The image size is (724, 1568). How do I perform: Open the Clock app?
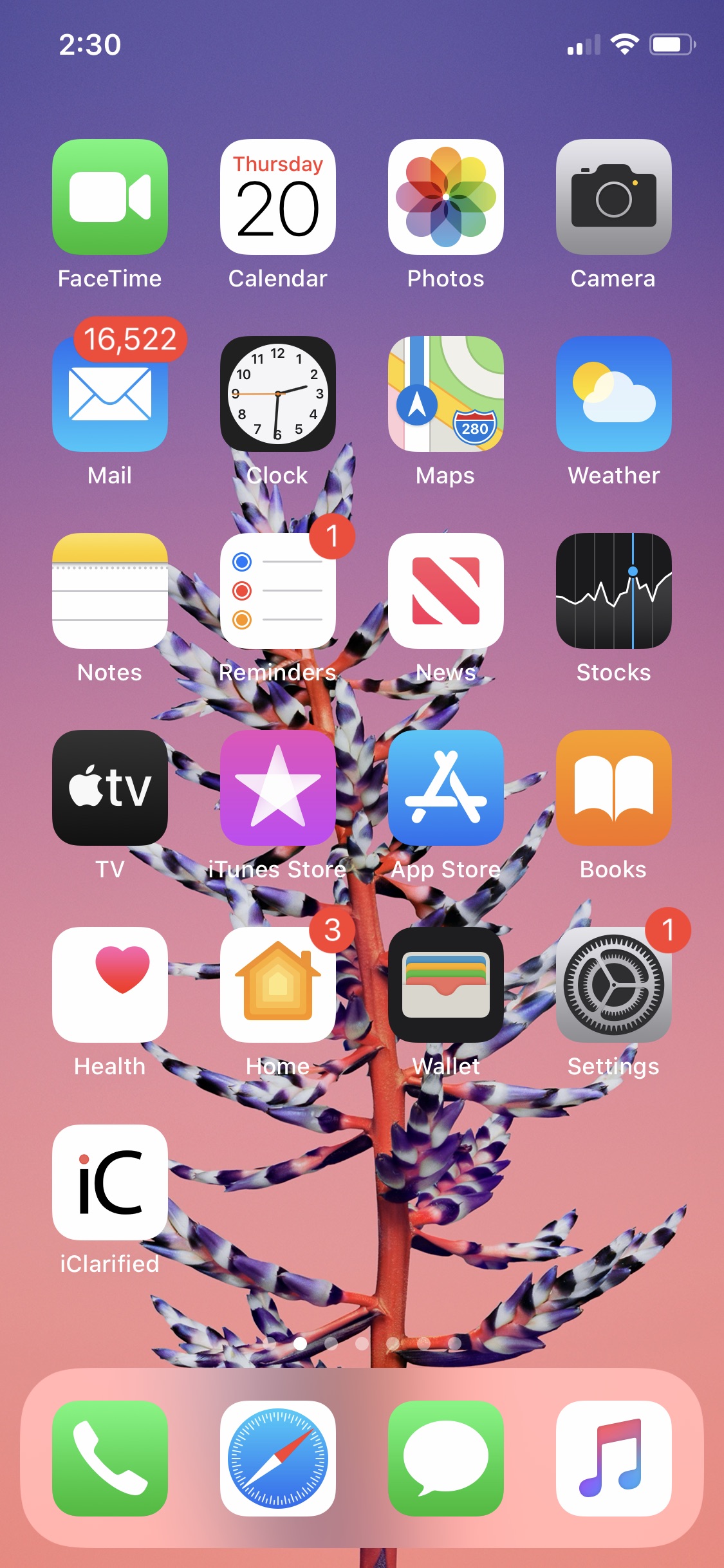278,394
